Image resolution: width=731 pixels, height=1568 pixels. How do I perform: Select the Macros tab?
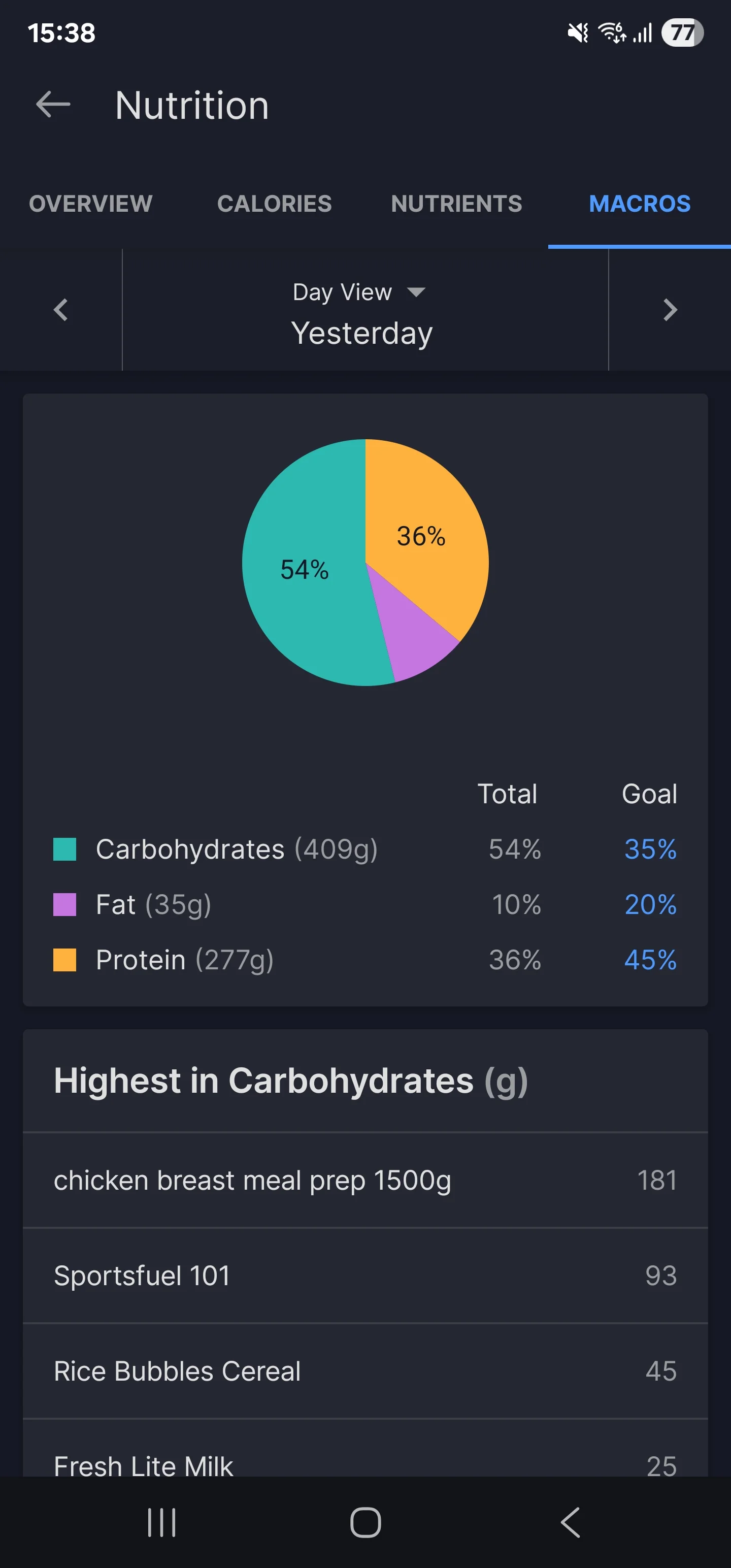click(x=640, y=204)
